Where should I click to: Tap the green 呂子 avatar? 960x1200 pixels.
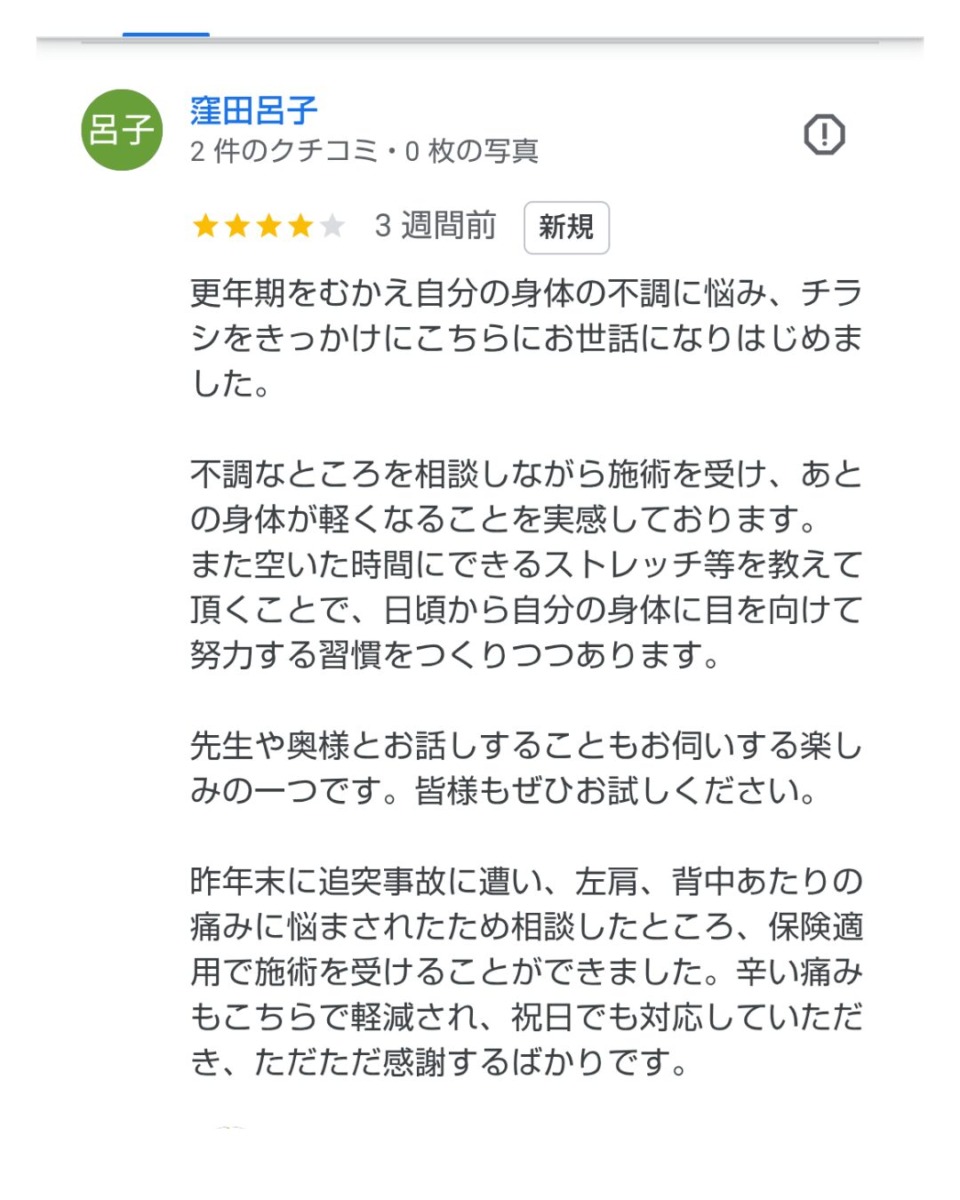[121, 130]
